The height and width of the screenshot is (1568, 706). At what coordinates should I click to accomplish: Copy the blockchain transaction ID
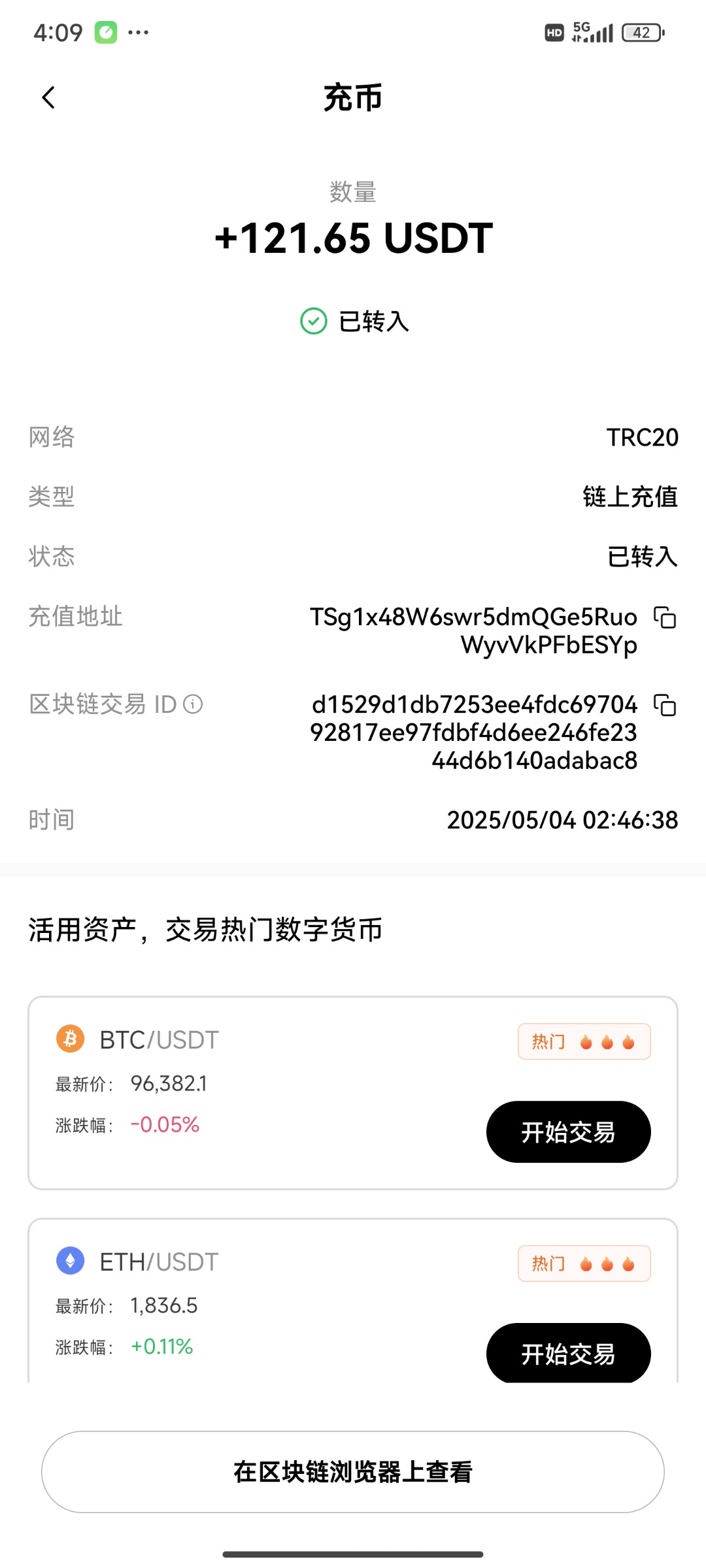click(665, 705)
